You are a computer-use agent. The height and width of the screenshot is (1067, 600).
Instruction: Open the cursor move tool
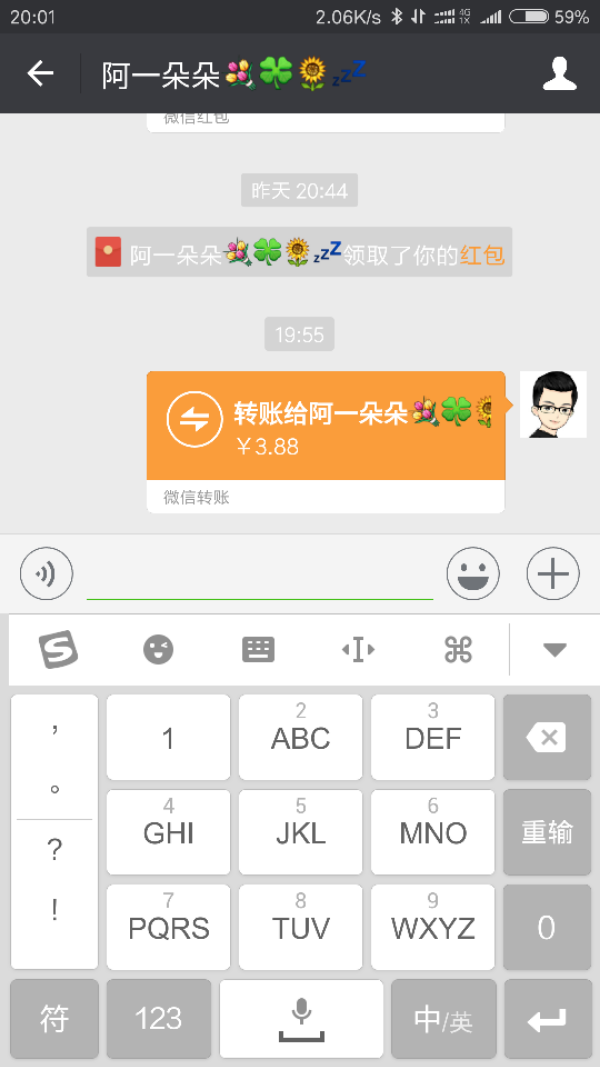point(359,650)
